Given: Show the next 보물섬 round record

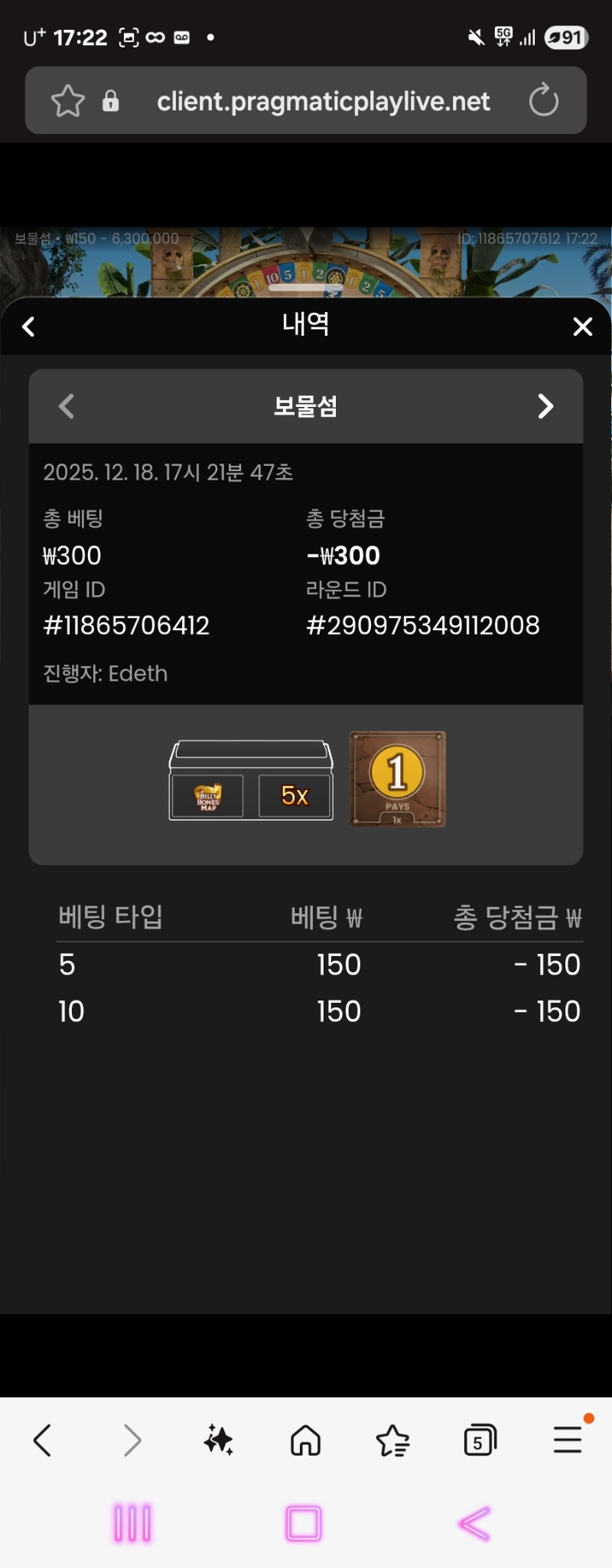Looking at the screenshot, I should [x=545, y=406].
